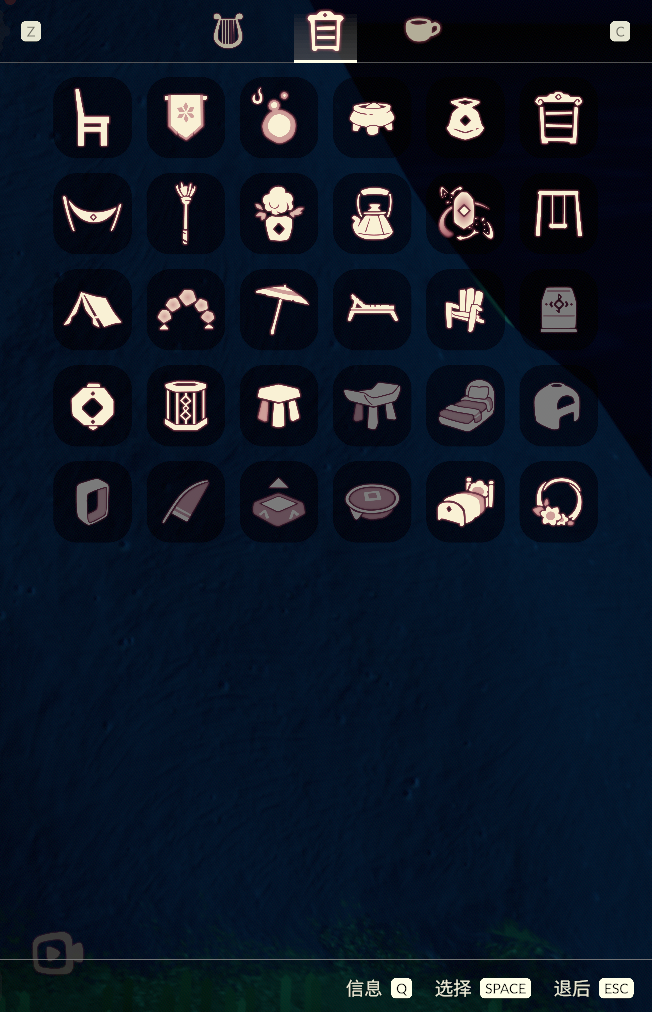
Task: Select the flower banner prop
Action: point(186,118)
